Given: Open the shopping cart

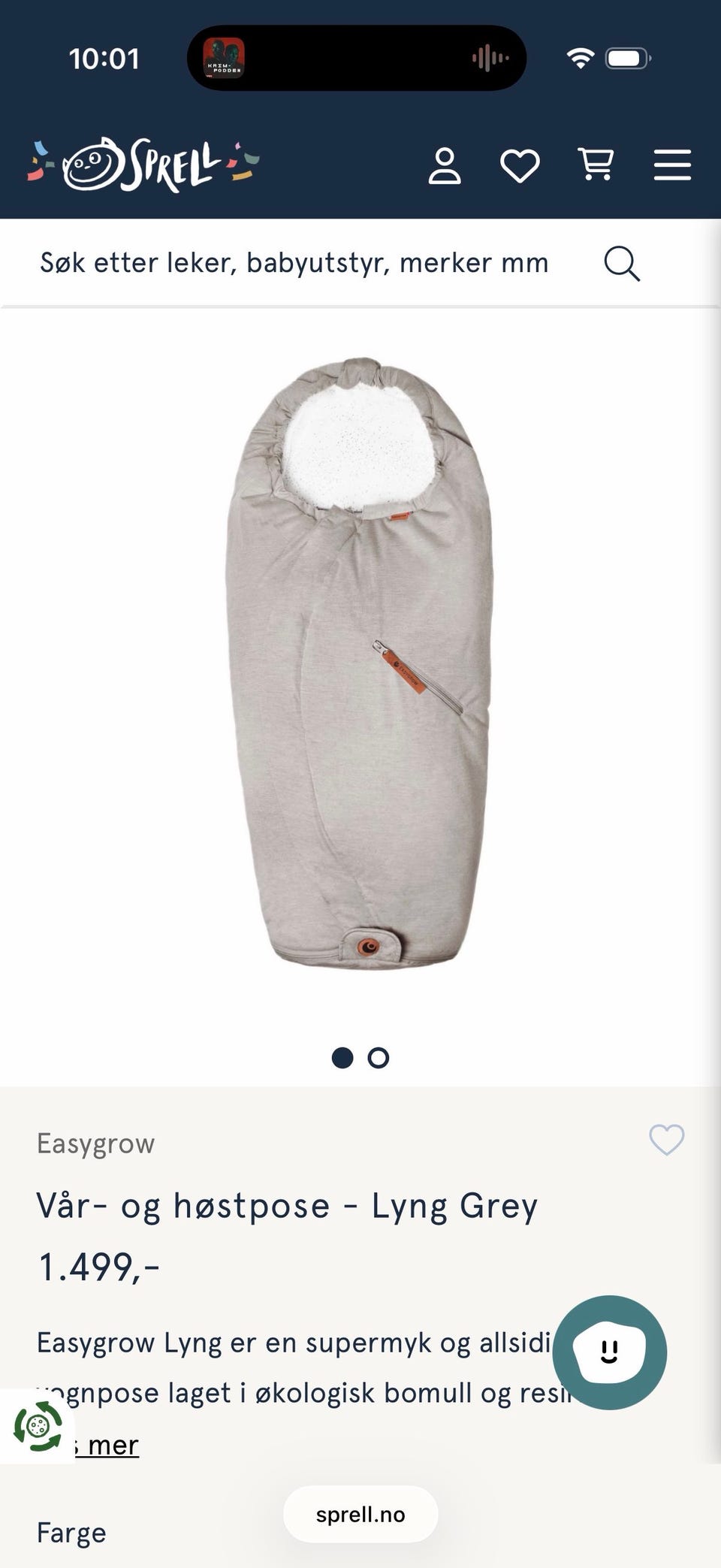Looking at the screenshot, I should click(x=596, y=165).
